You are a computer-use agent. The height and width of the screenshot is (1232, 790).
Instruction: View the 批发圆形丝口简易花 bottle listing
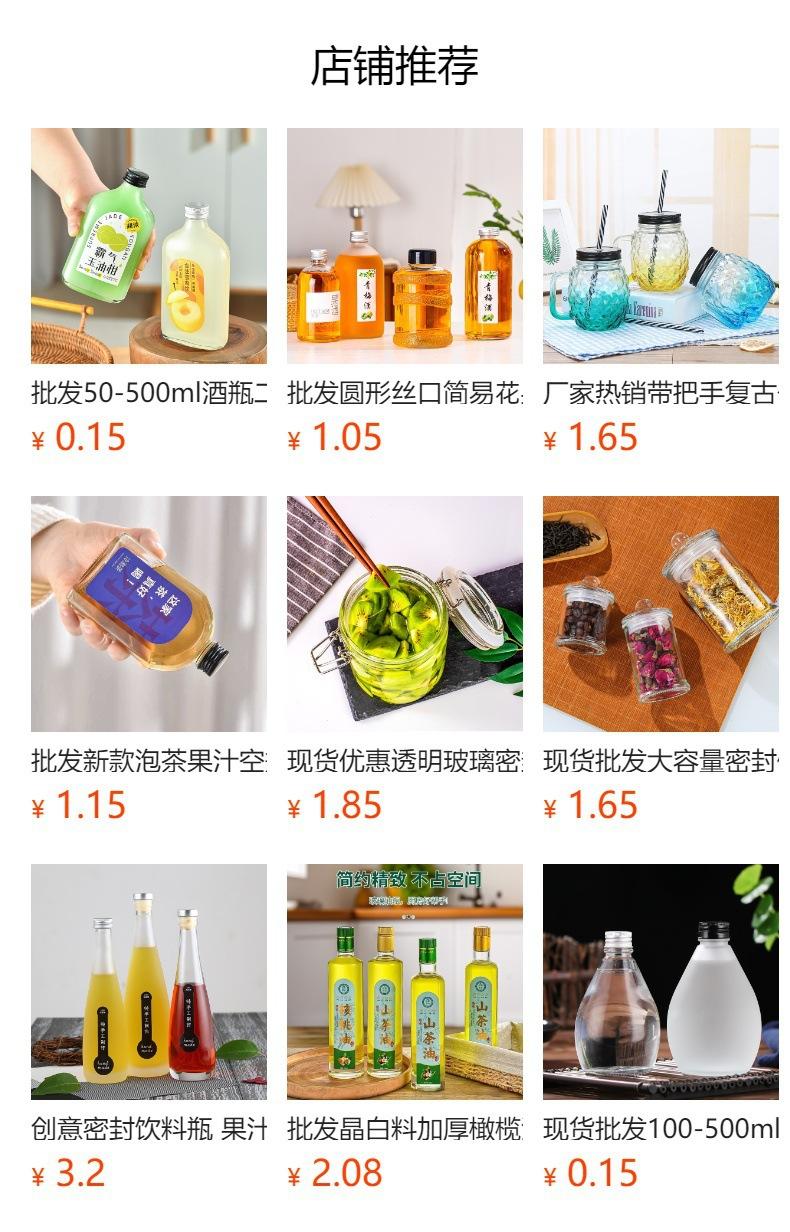[x=405, y=292]
